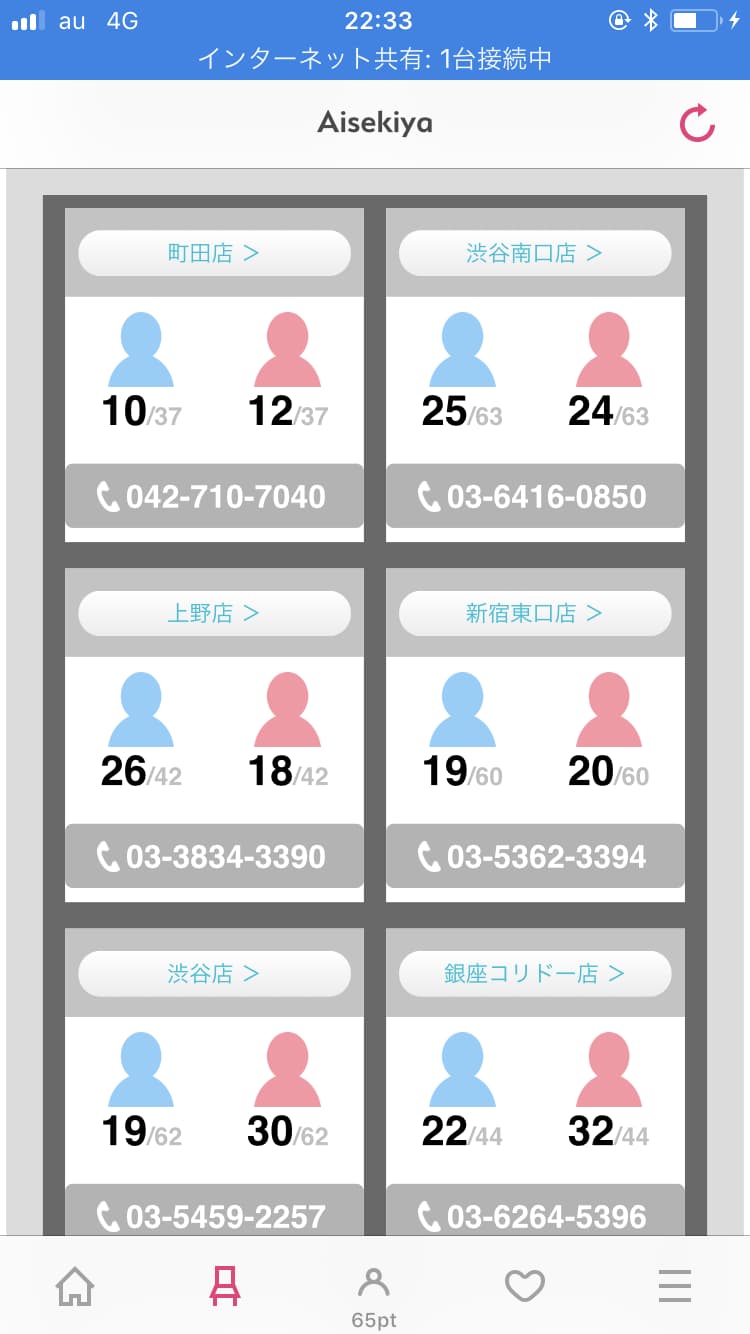Open the 町田店 store page
The image size is (750, 1334).
click(215, 253)
